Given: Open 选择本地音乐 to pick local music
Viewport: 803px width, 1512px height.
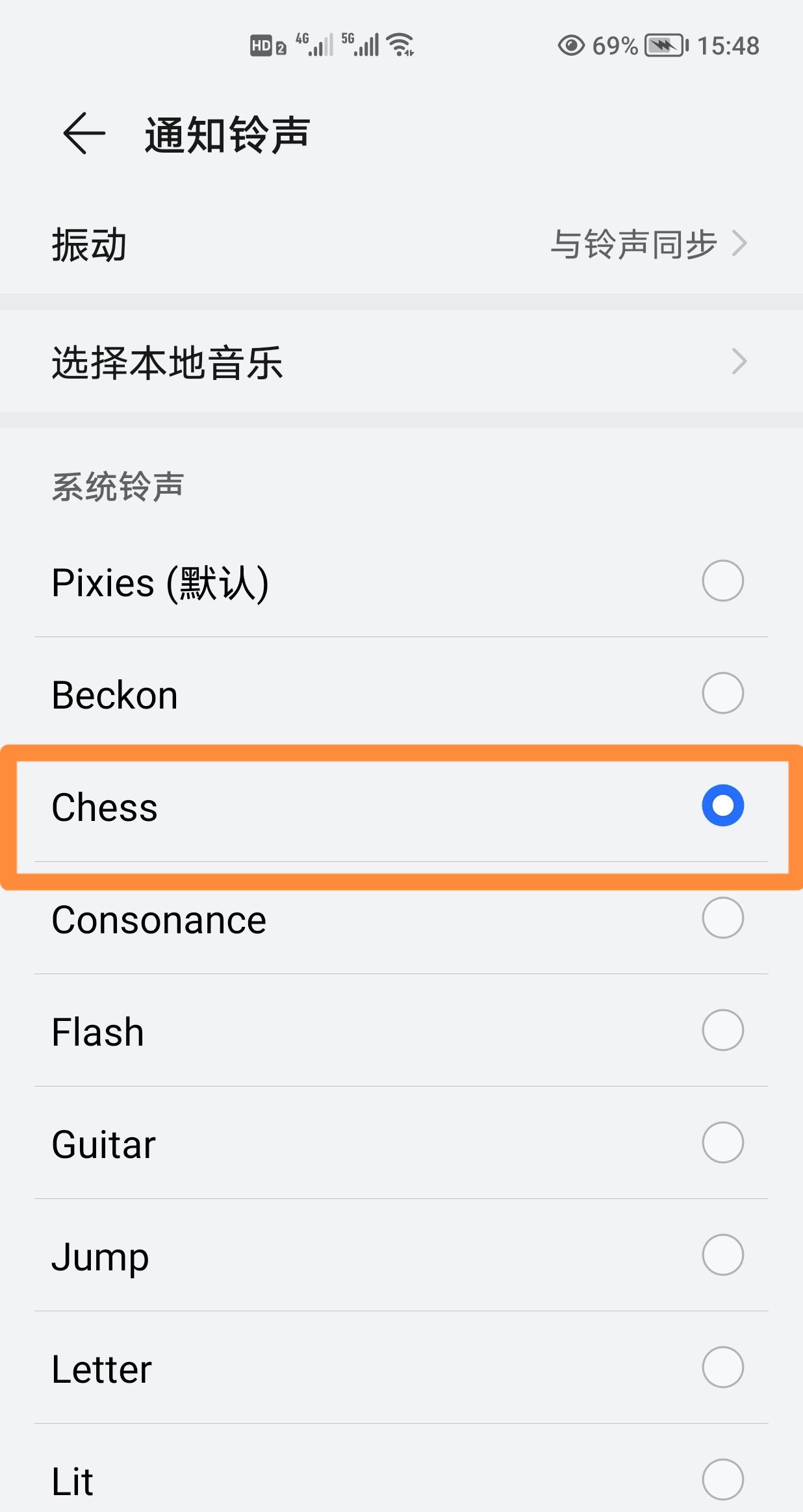Looking at the screenshot, I should click(401, 362).
